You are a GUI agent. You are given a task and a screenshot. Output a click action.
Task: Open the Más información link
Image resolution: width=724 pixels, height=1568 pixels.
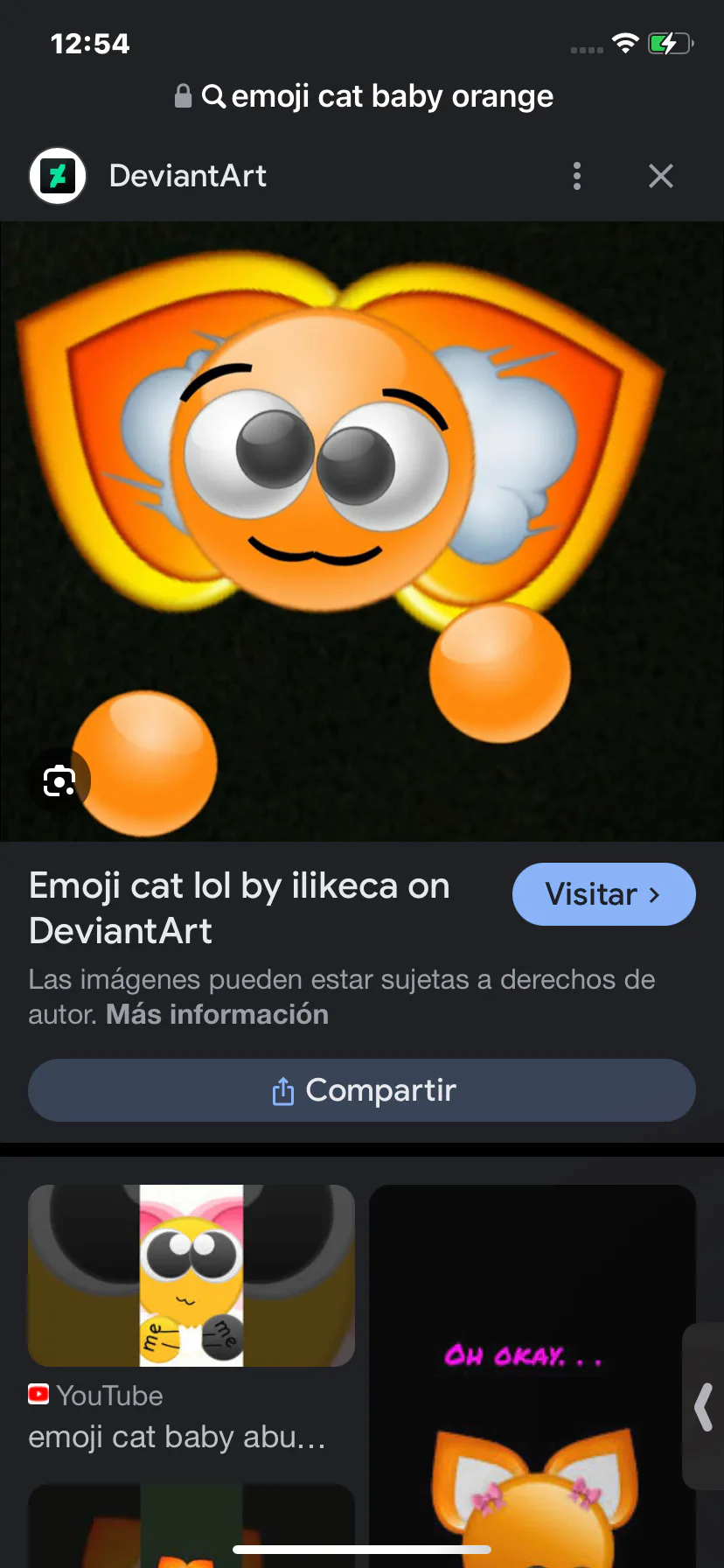(217, 1015)
